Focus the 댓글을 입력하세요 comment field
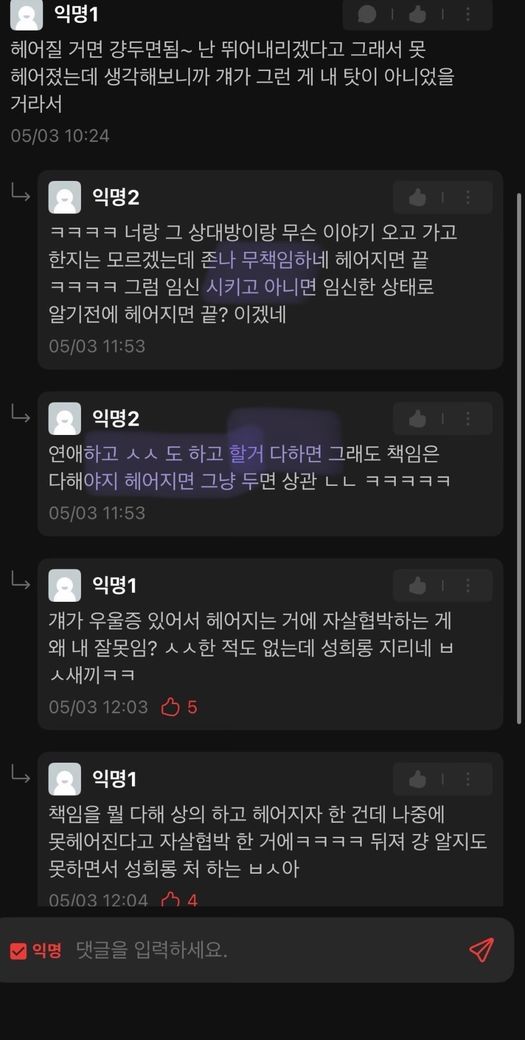This screenshot has width=525, height=1040. coord(265,950)
